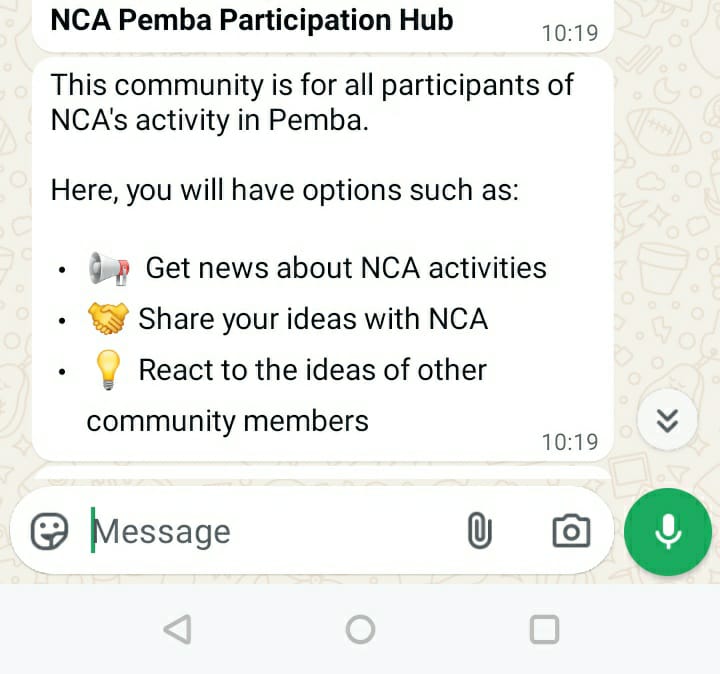This screenshot has width=720, height=674.
Task: Record a voice message with the microphone
Action: point(667,532)
